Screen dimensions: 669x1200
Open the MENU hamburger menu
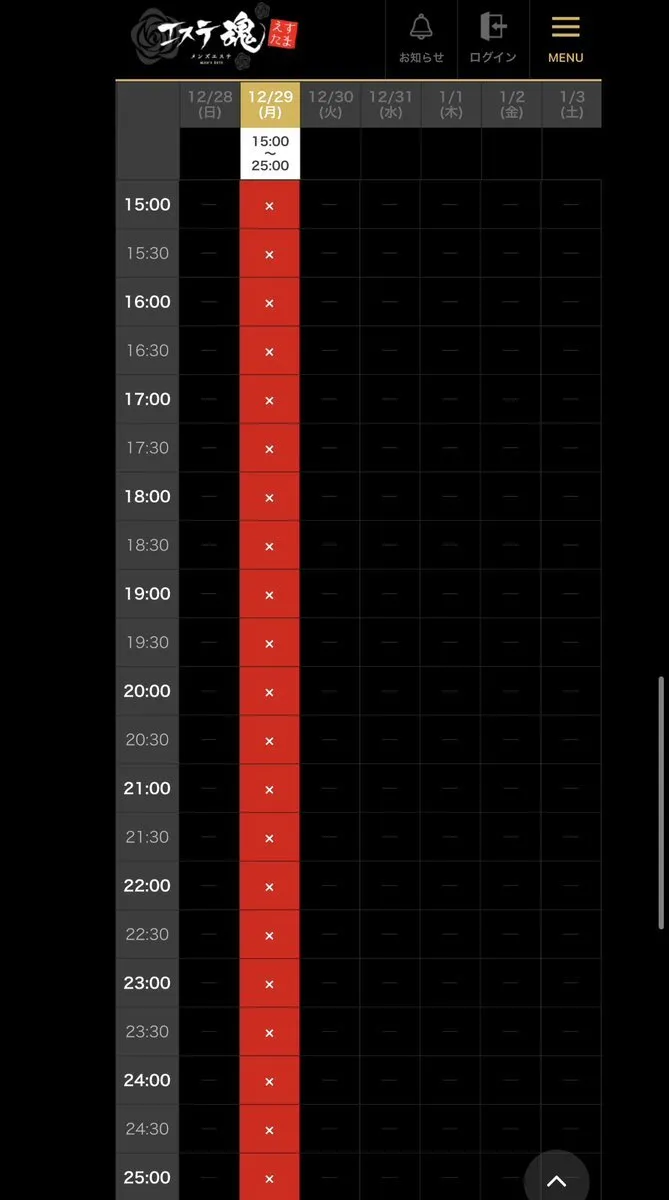point(565,38)
